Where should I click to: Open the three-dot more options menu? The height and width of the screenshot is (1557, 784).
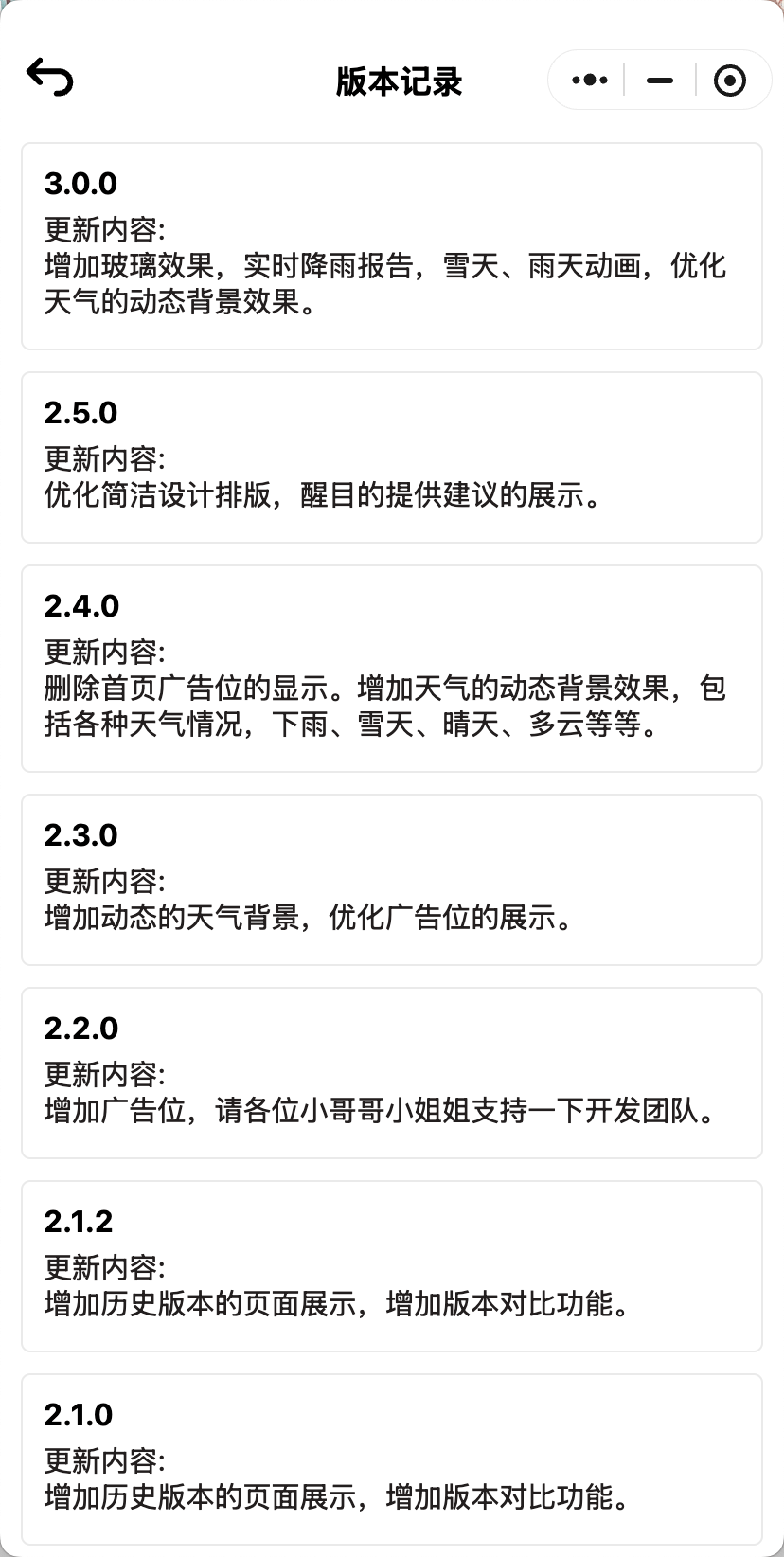pyautogui.click(x=588, y=80)
